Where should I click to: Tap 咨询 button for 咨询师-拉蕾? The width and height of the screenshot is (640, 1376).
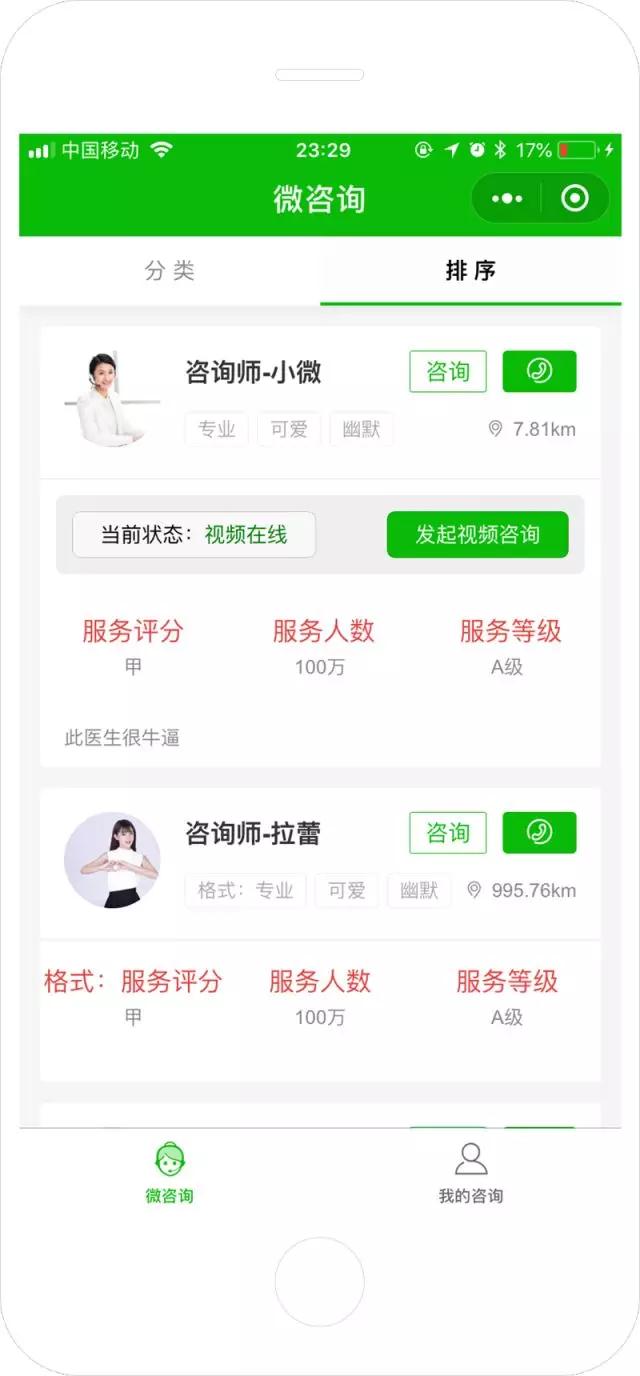click(x=447, y=833)
